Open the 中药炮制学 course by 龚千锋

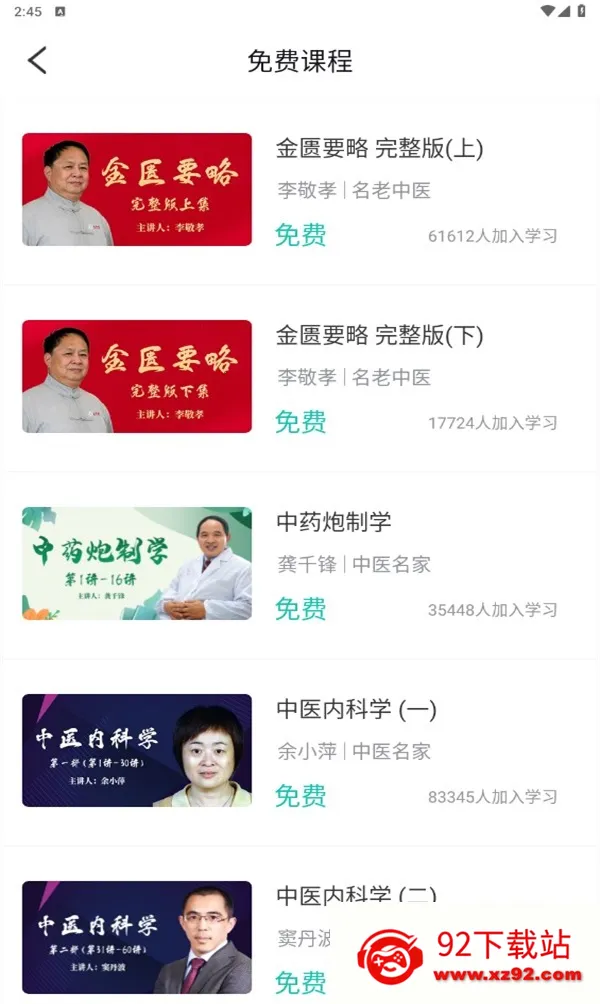point(334,522)
